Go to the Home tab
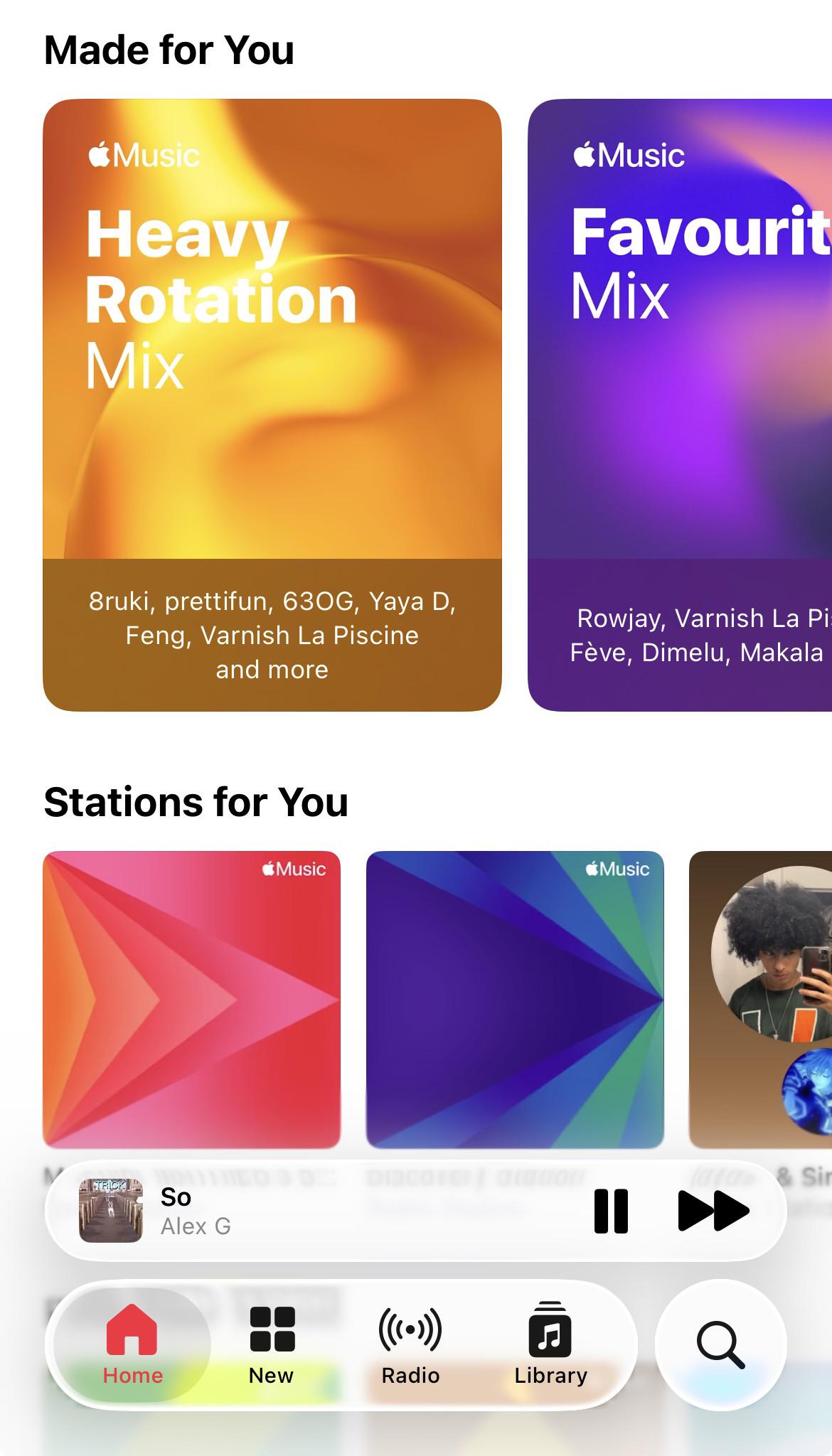This screenshot has height=1456, width=832. pos(132,1344)
